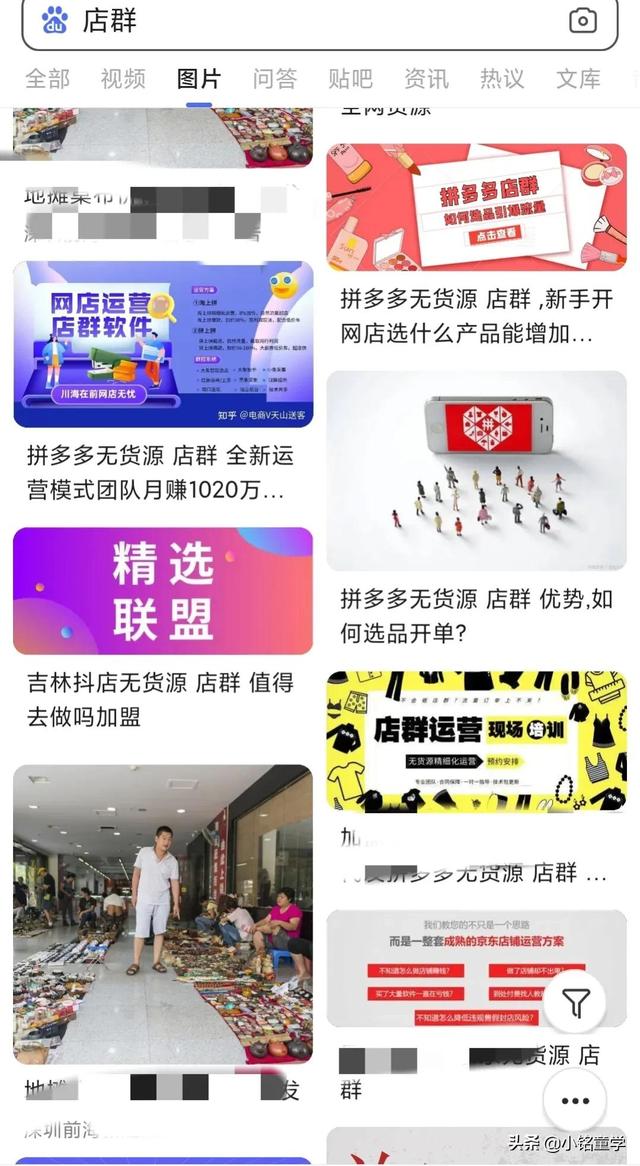View the phone with Pinduoduo logo image
640x1166 pixels.
(476, 471)
